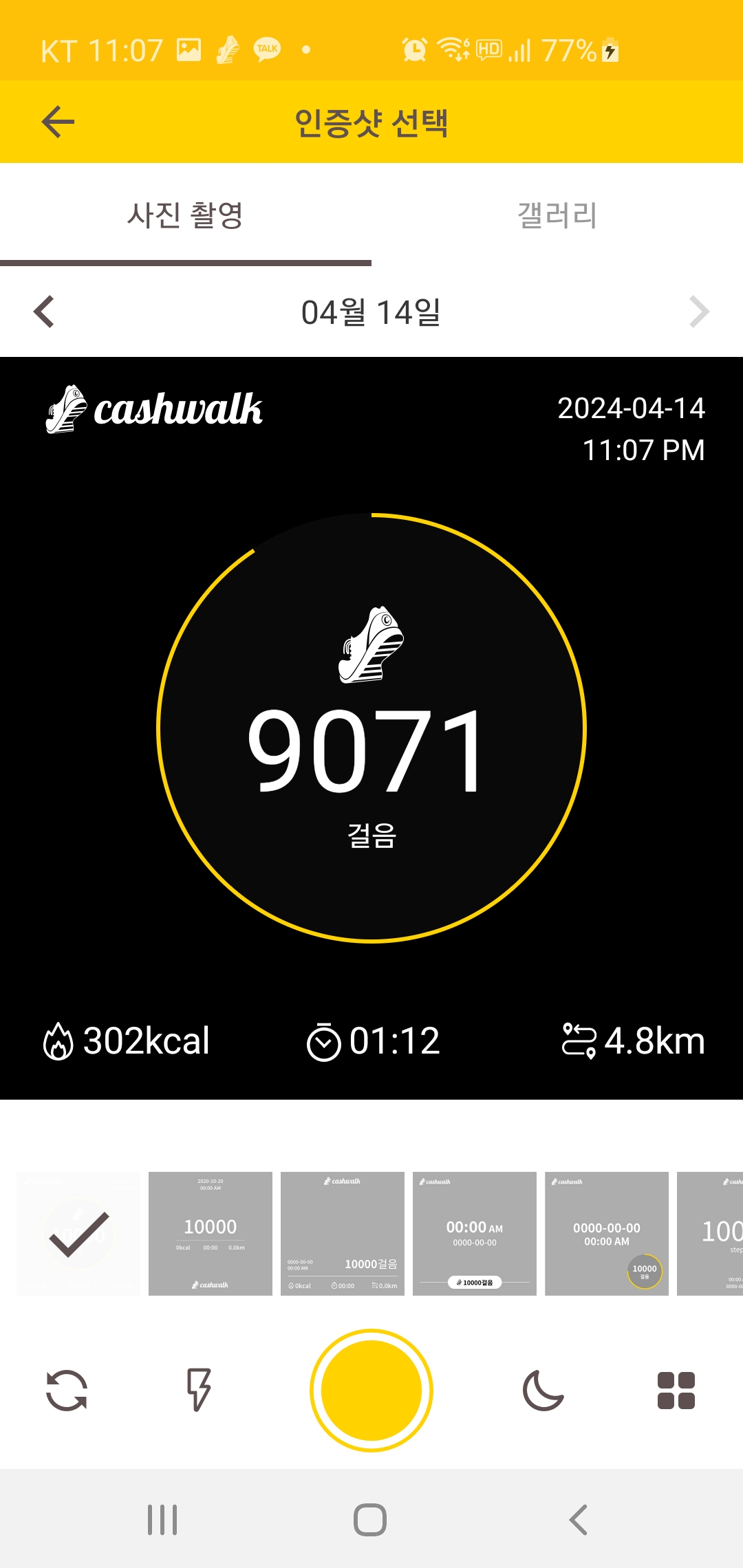The height and width of the screenshot is (1568, 743).
Task: Choose the template with the circled 10000 badge
Action: (607, 1234)
